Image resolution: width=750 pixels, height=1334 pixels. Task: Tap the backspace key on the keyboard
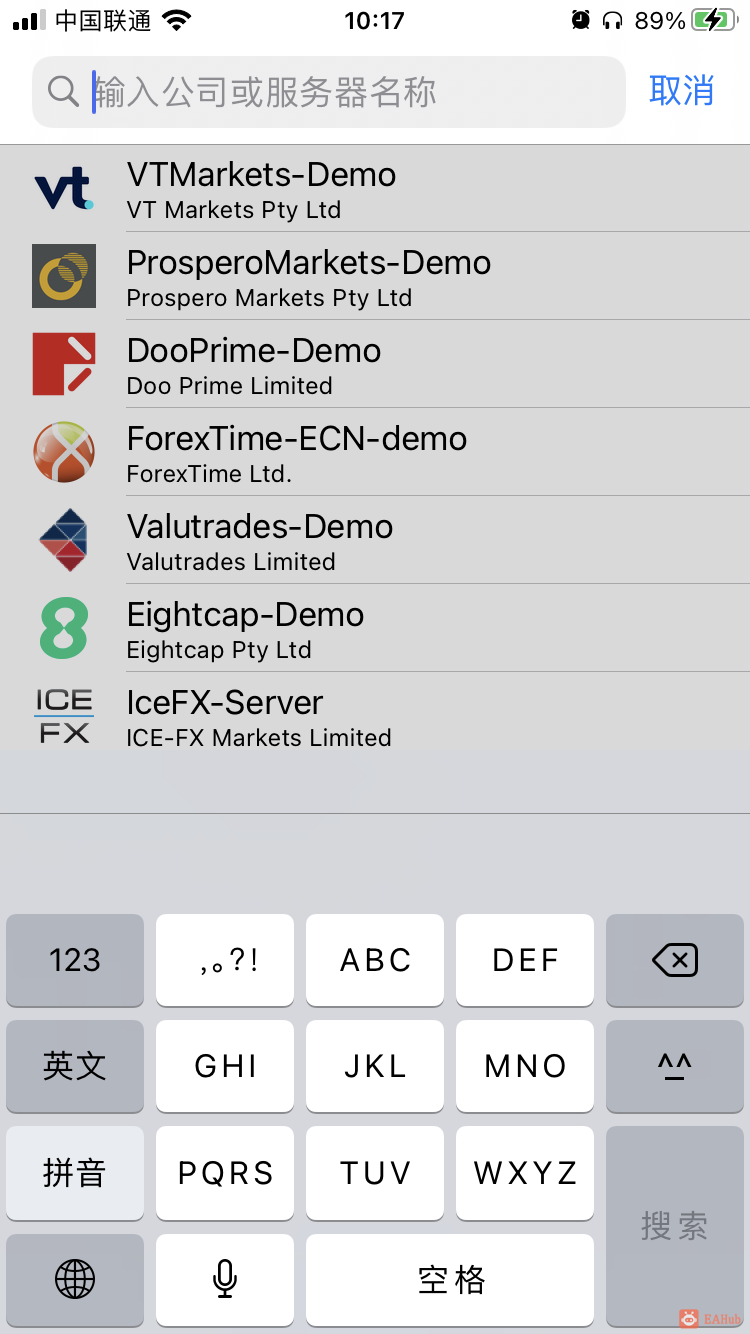(x=675, y=960)
